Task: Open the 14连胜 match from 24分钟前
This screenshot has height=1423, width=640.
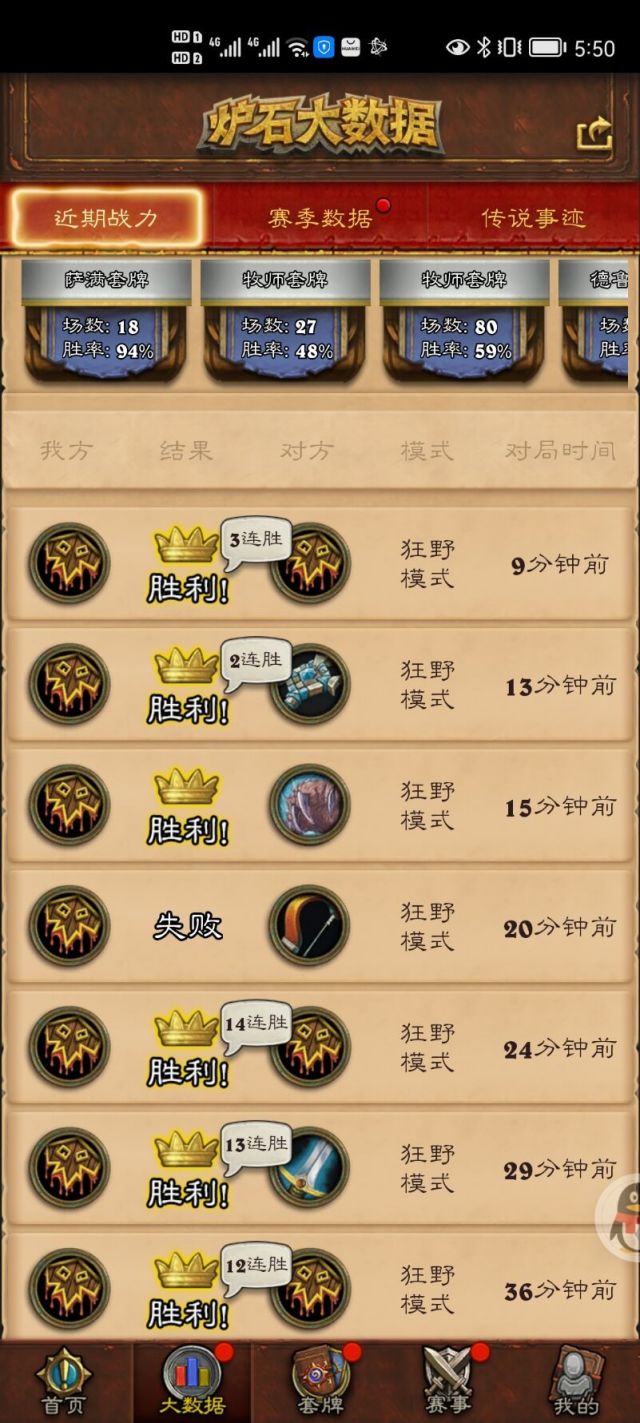Action: point(320,1048)
